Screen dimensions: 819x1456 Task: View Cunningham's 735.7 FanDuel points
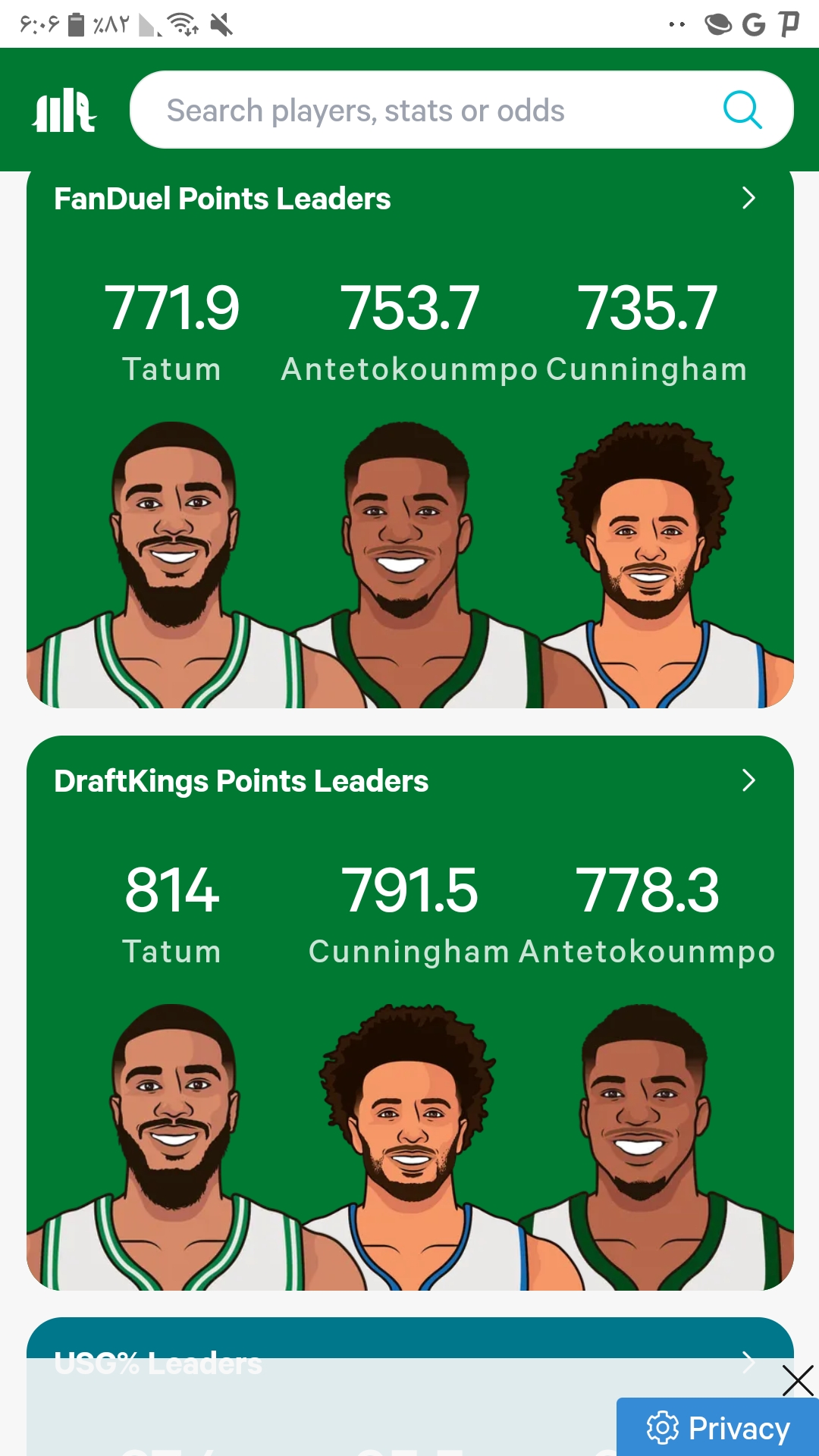click(647, 308)
